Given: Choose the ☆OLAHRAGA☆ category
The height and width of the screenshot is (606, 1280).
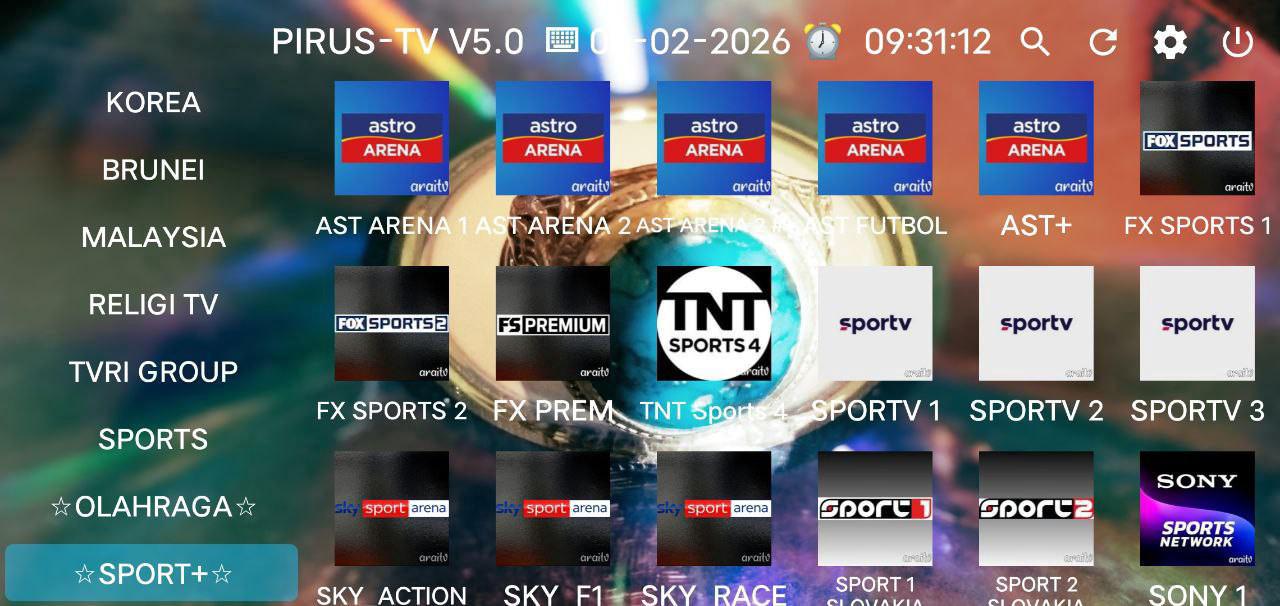Looking at the screenshot, I should point(153,506).
